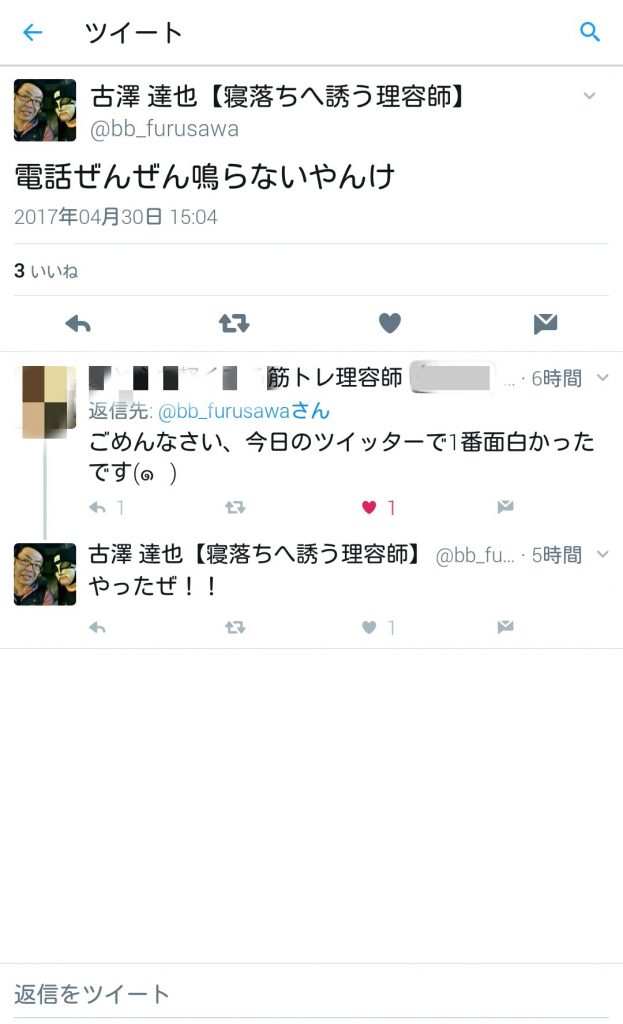Share the main tweet by direct message
This screenshot has width=623, height=1024.
545,323
